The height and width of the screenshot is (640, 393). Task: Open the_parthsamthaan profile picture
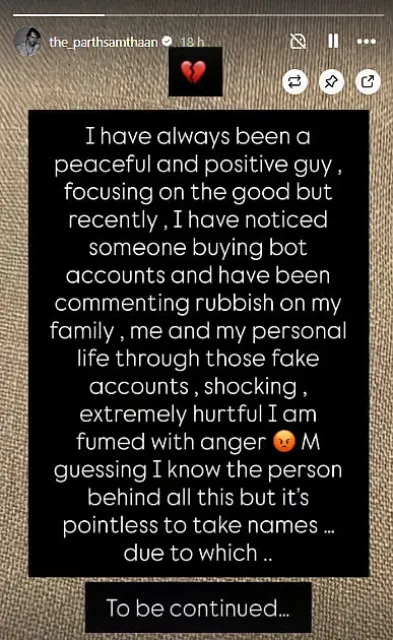pos(27,41)
